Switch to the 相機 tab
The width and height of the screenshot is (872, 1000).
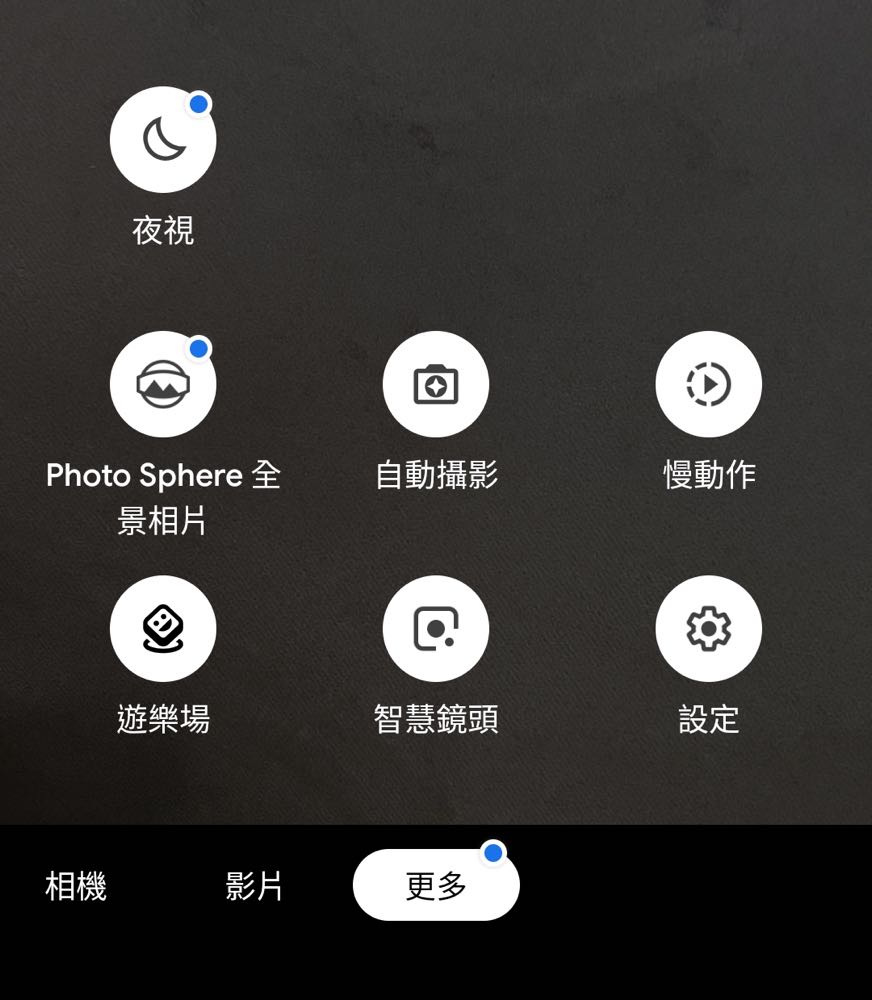click(x=76, y=886)
